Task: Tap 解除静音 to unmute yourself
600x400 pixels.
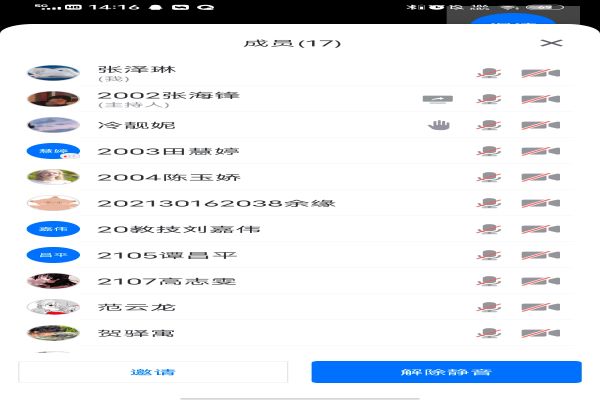Action: pos(446,372)
